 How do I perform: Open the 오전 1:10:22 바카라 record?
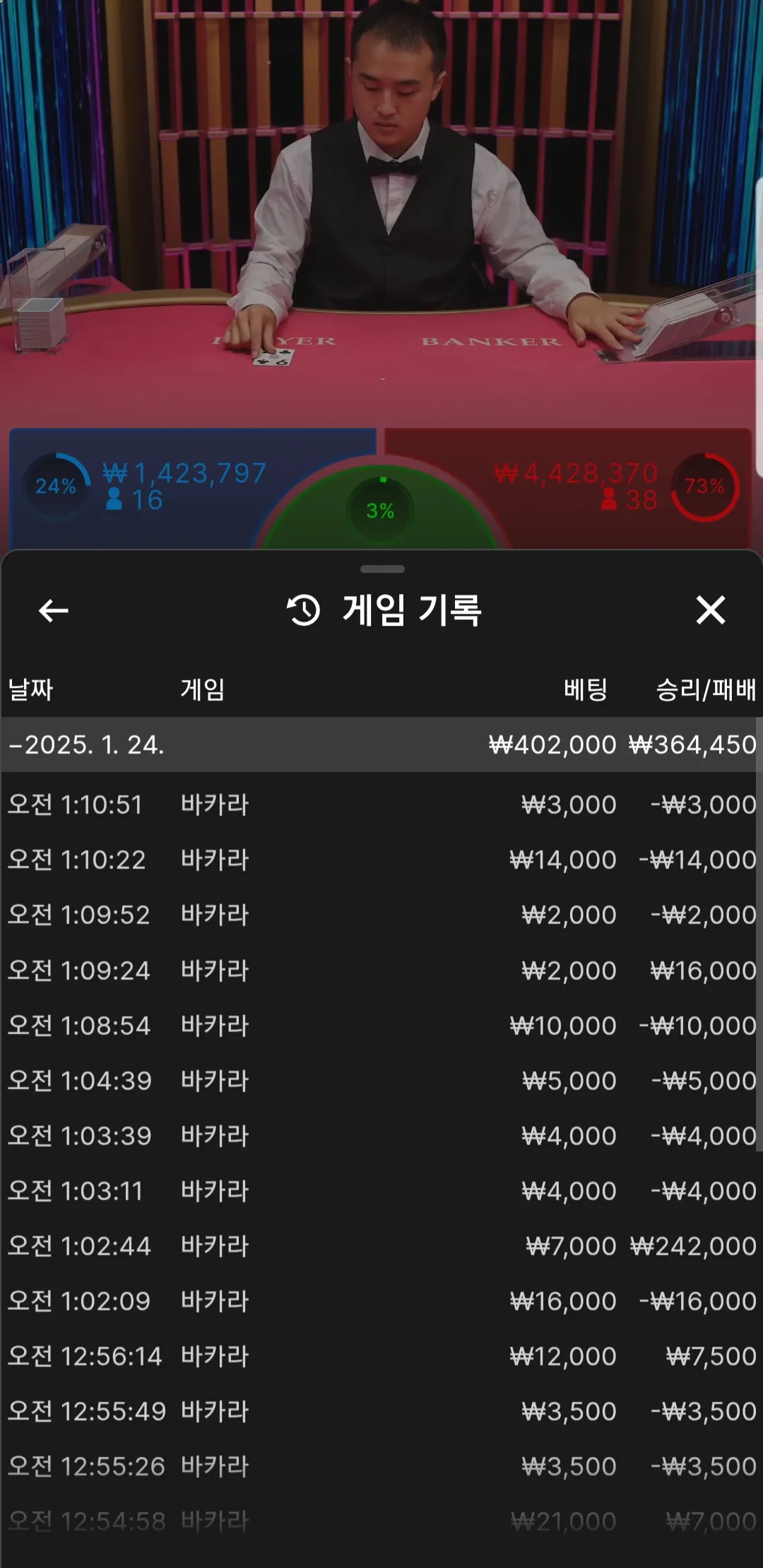381,860
